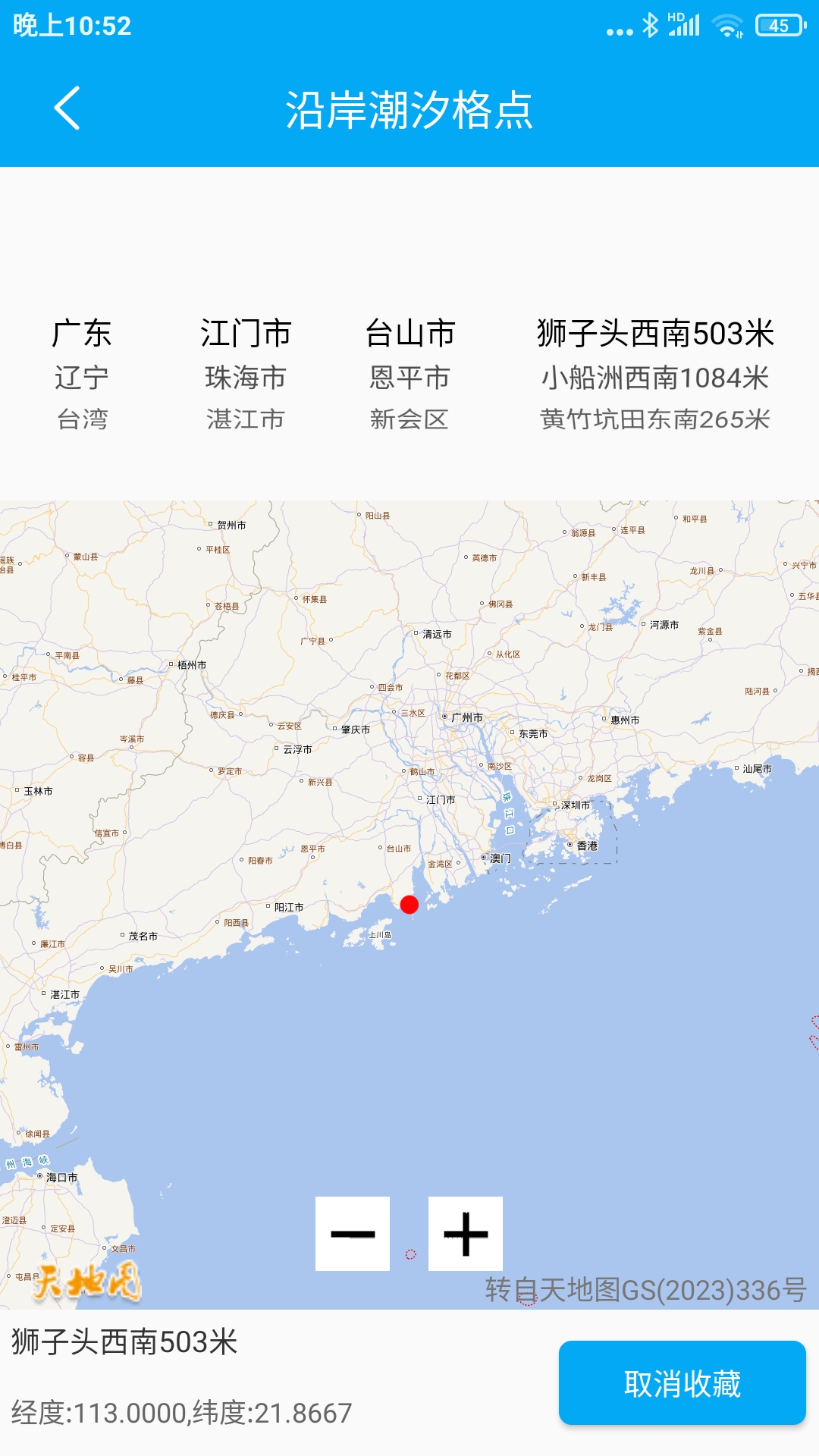Select 恩平市 in the district picker
This screenshot has width=819, height=1456.
click(409, 378)
